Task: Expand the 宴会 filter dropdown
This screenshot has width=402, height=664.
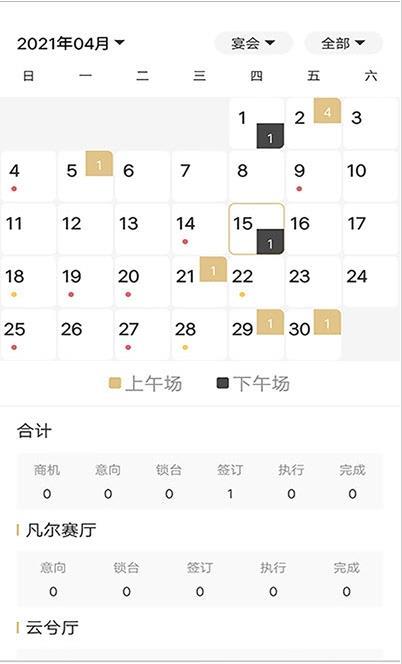Action: [x=253, y=43]
